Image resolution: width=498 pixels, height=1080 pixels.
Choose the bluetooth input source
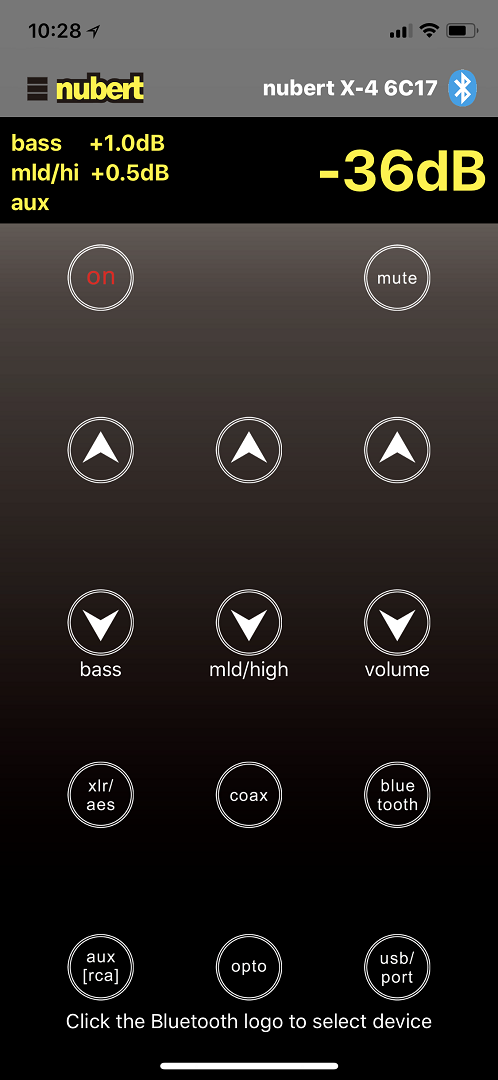397,795
